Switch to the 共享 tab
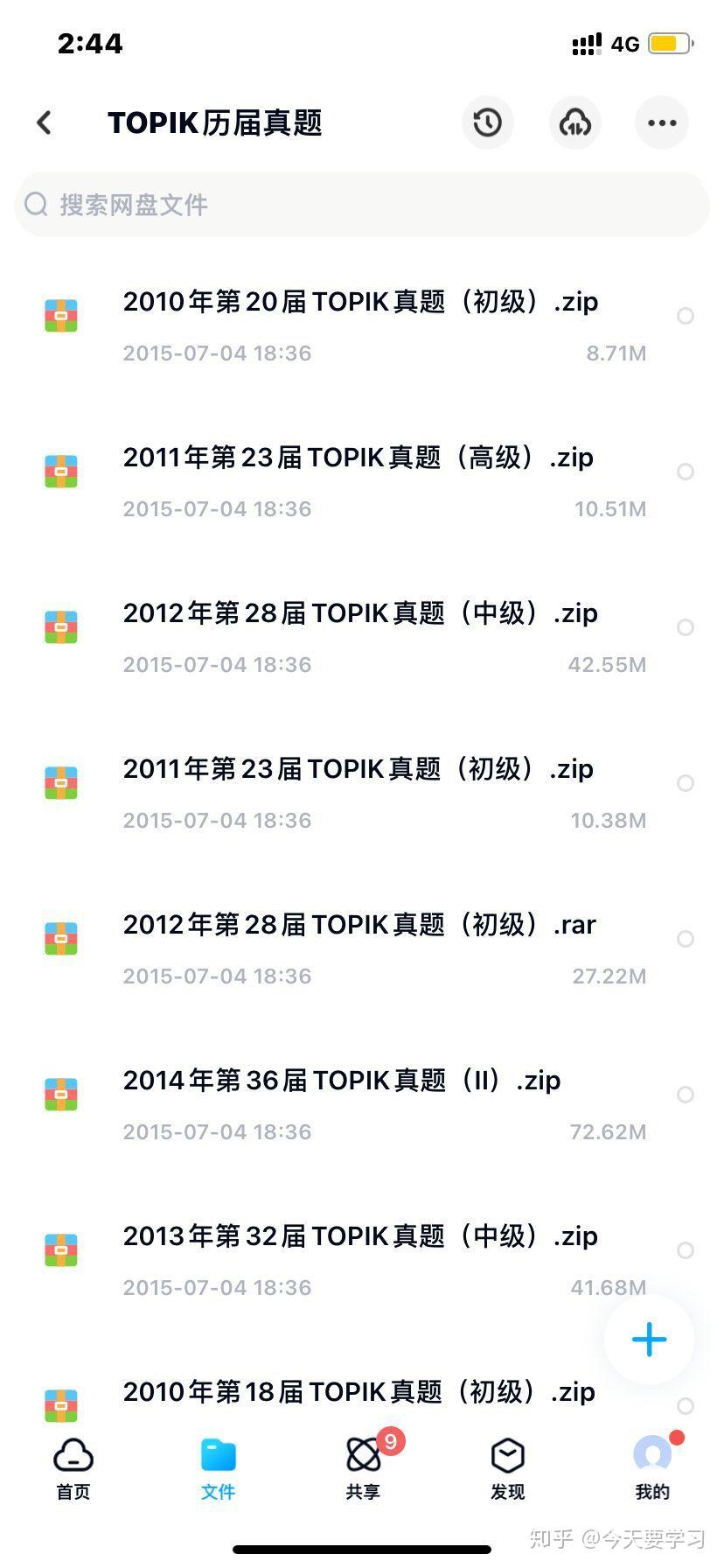 click(x=363, y=1469)
